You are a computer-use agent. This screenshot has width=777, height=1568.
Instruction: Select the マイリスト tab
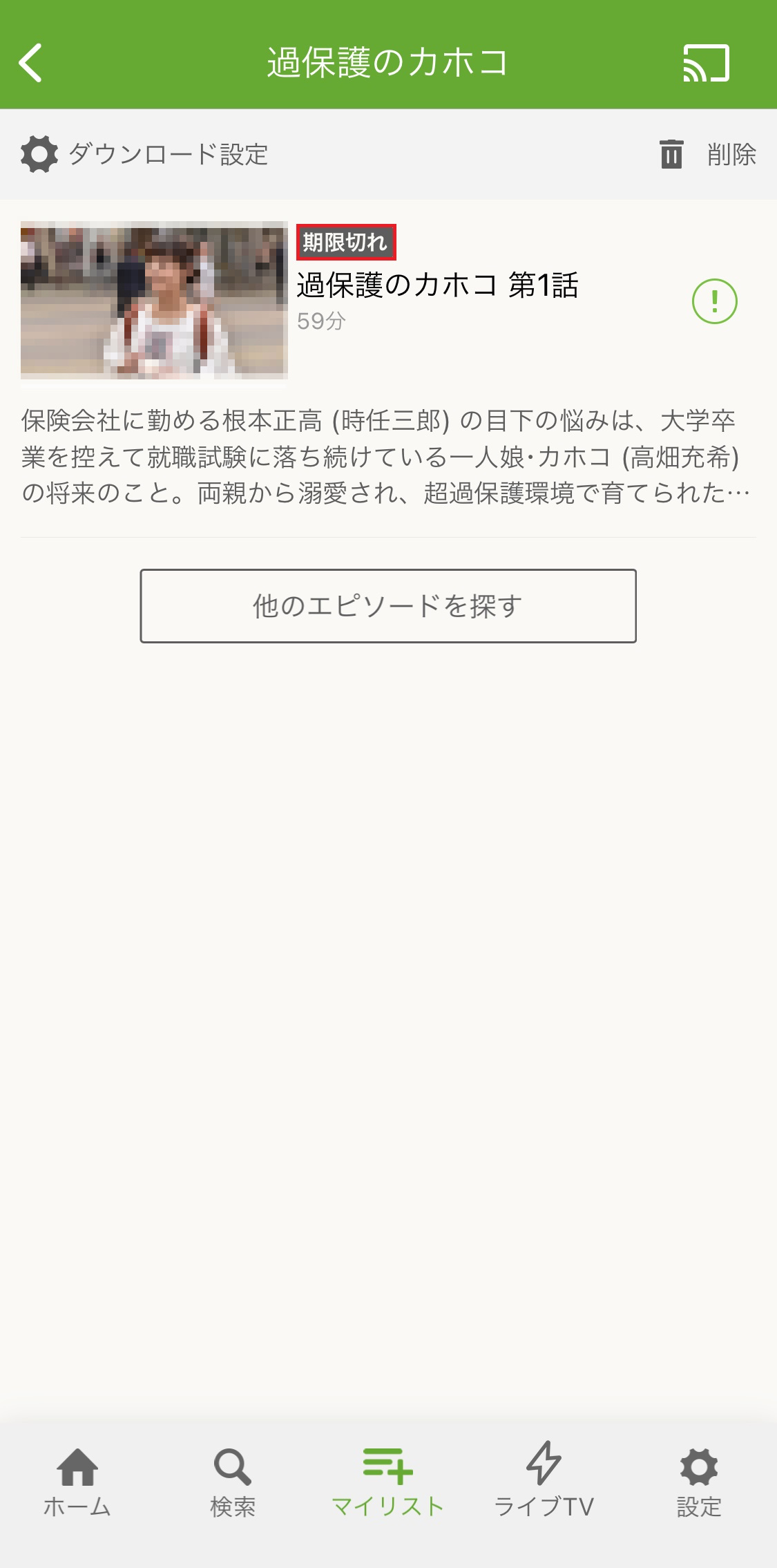pos(388,1483)
